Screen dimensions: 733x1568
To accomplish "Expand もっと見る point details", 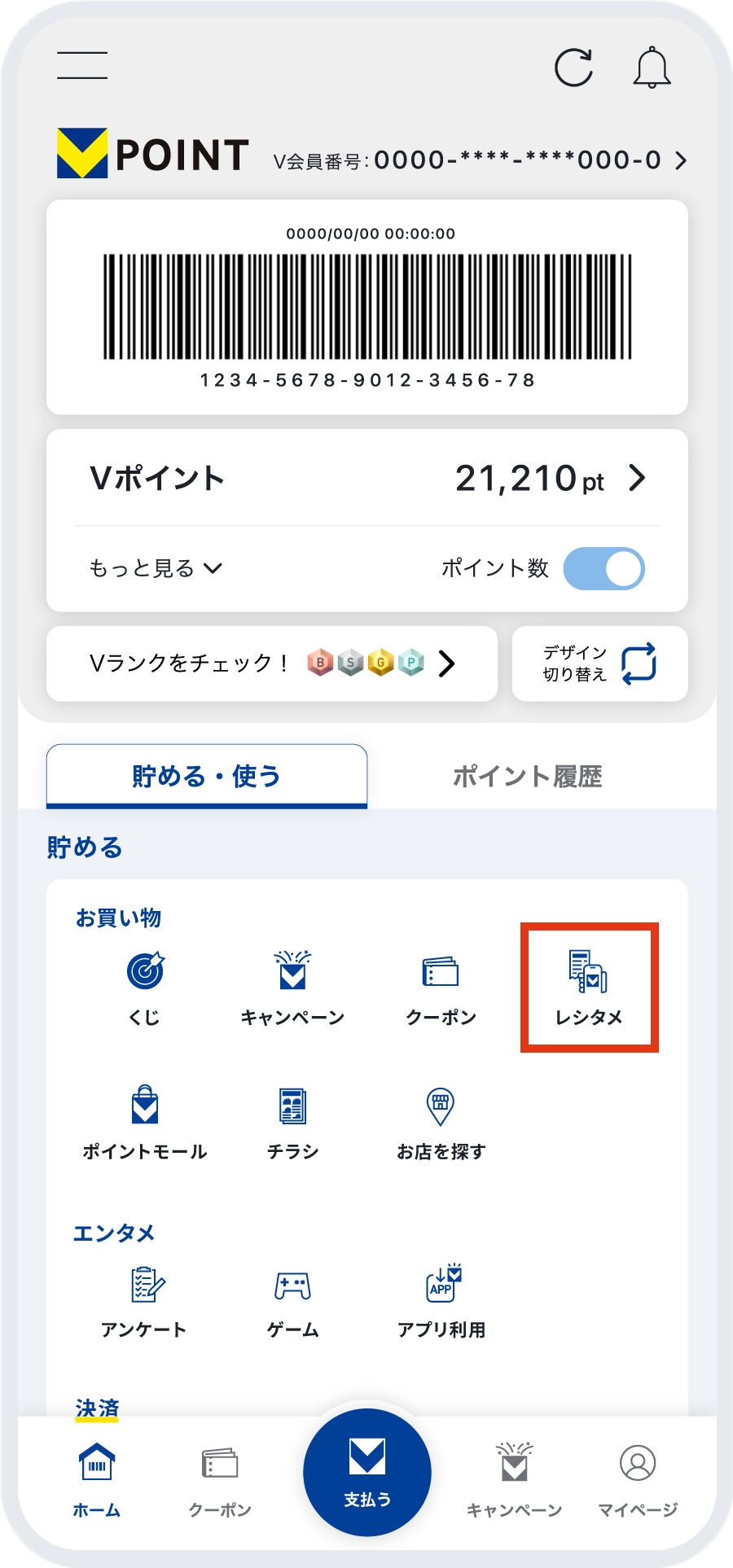I will coord(156,569).
